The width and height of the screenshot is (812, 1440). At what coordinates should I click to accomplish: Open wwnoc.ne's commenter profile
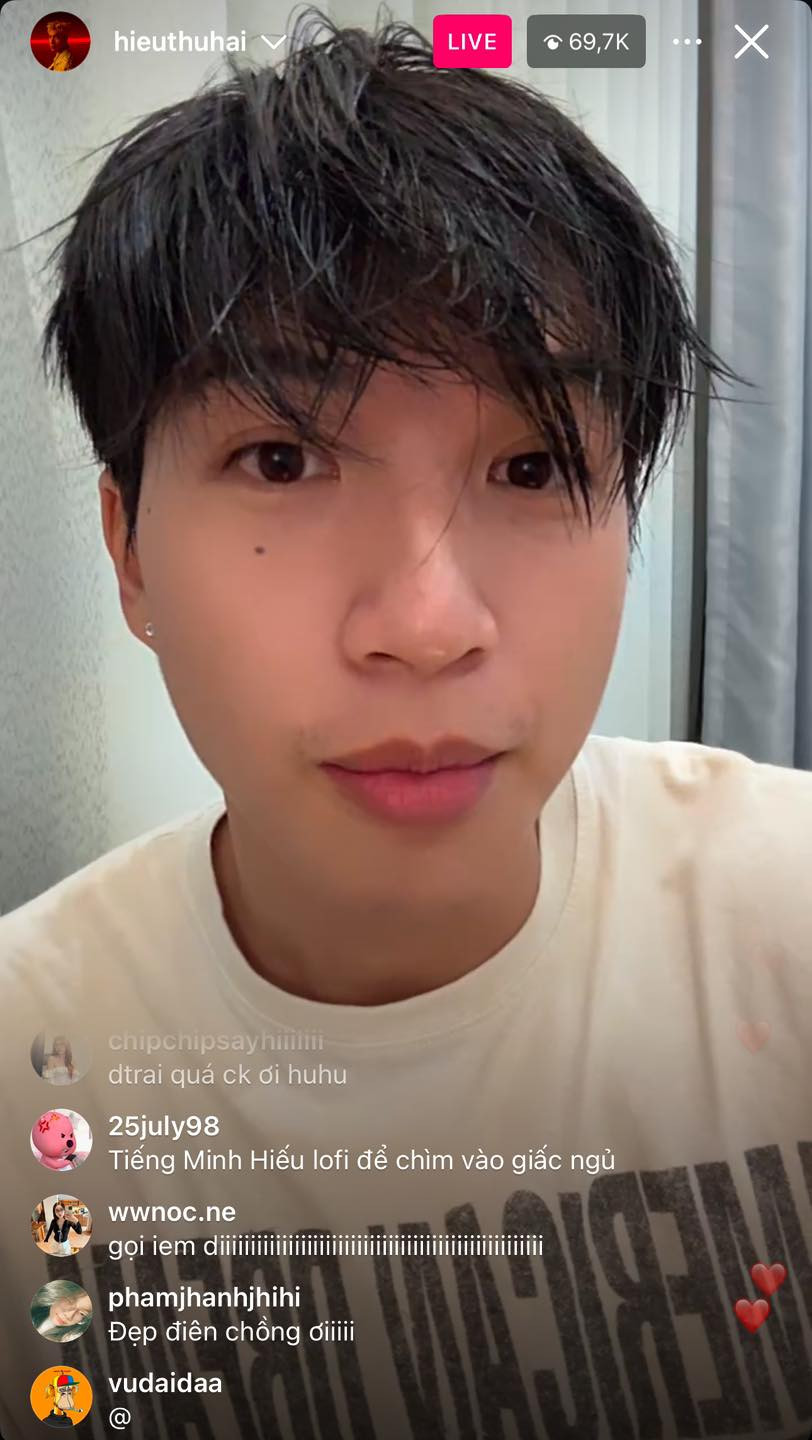pyautogui.click(x=61, y=1225)
